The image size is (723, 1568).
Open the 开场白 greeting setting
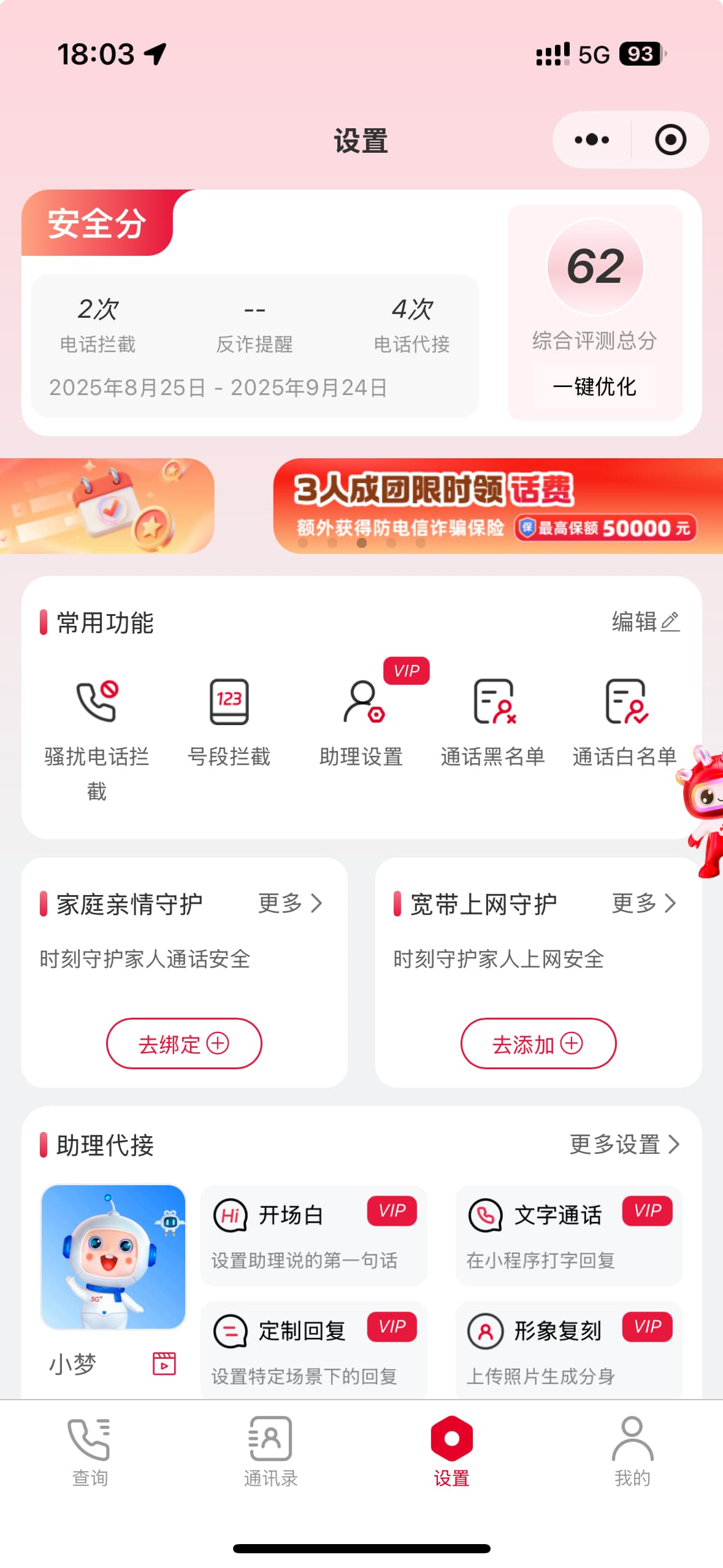[x=313, y=1235]
